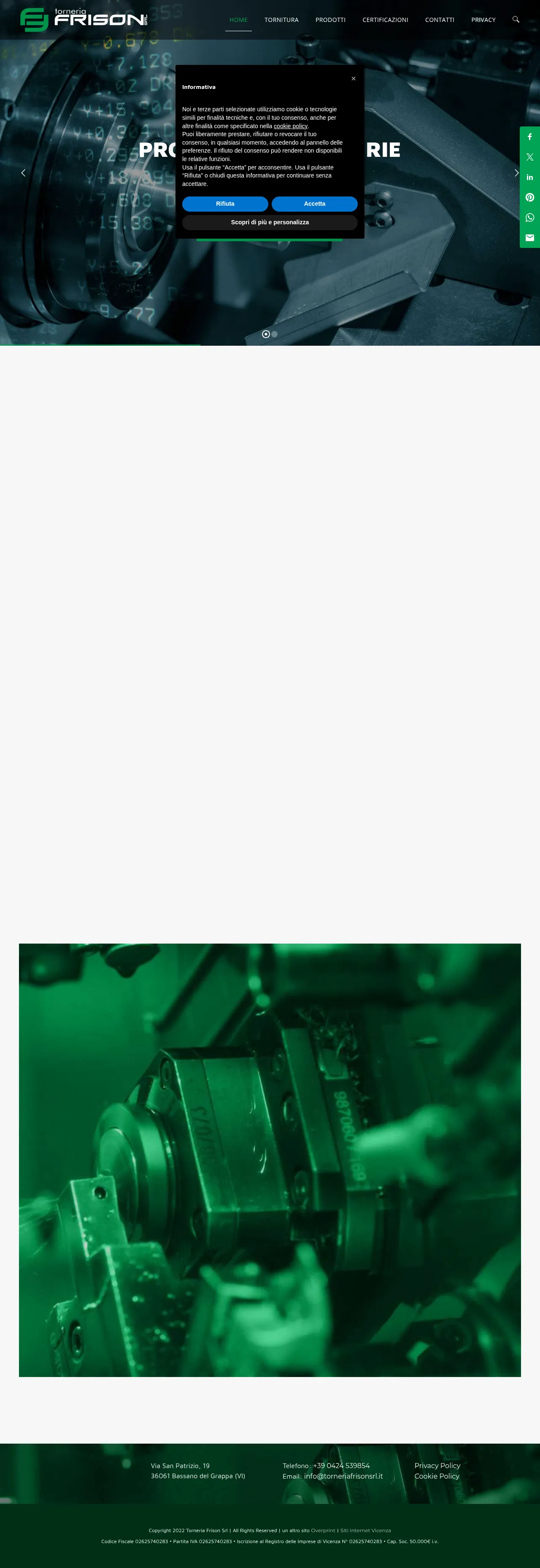Tap the info@torneriafrisonsrl.it email link
The image size is (540, 1568).
[343, 1476]
